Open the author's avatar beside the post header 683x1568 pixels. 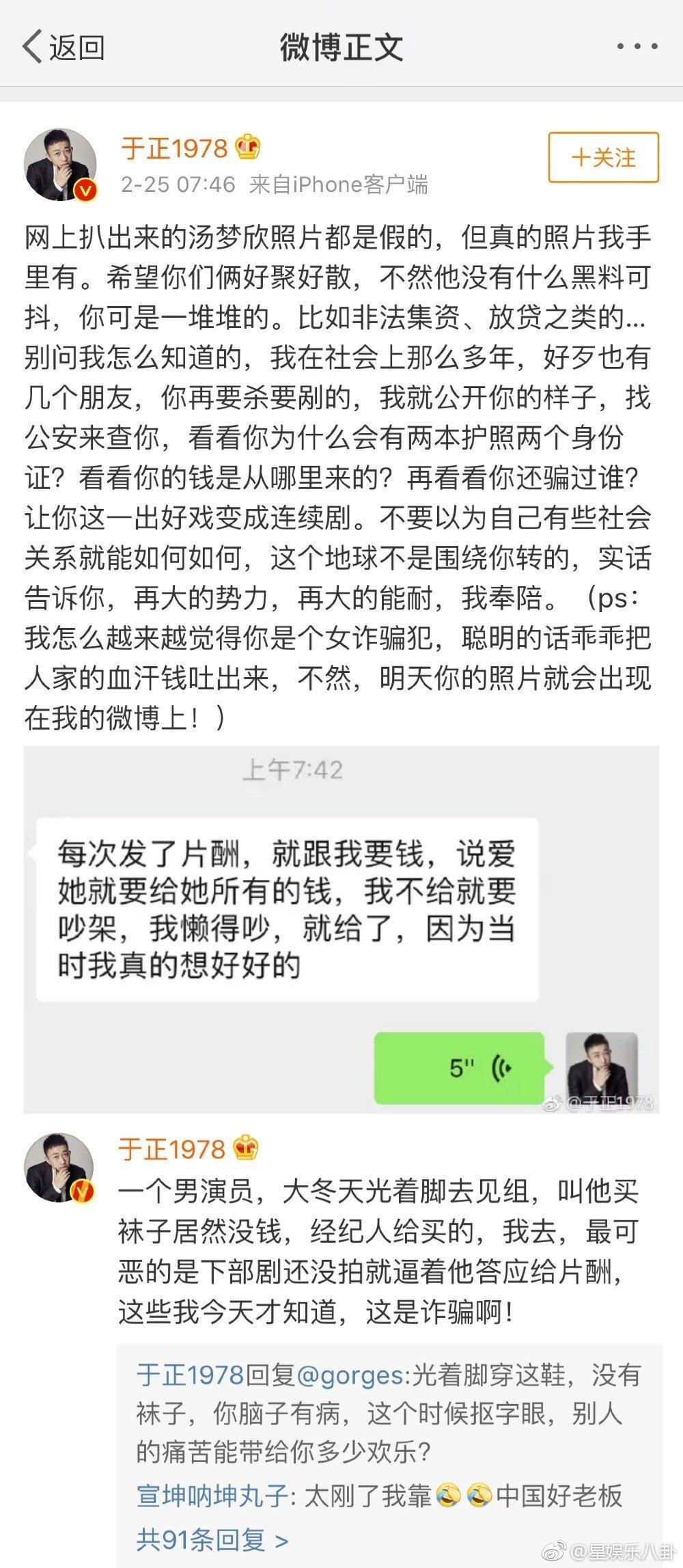pyautogui.click(x=60, y=165)
